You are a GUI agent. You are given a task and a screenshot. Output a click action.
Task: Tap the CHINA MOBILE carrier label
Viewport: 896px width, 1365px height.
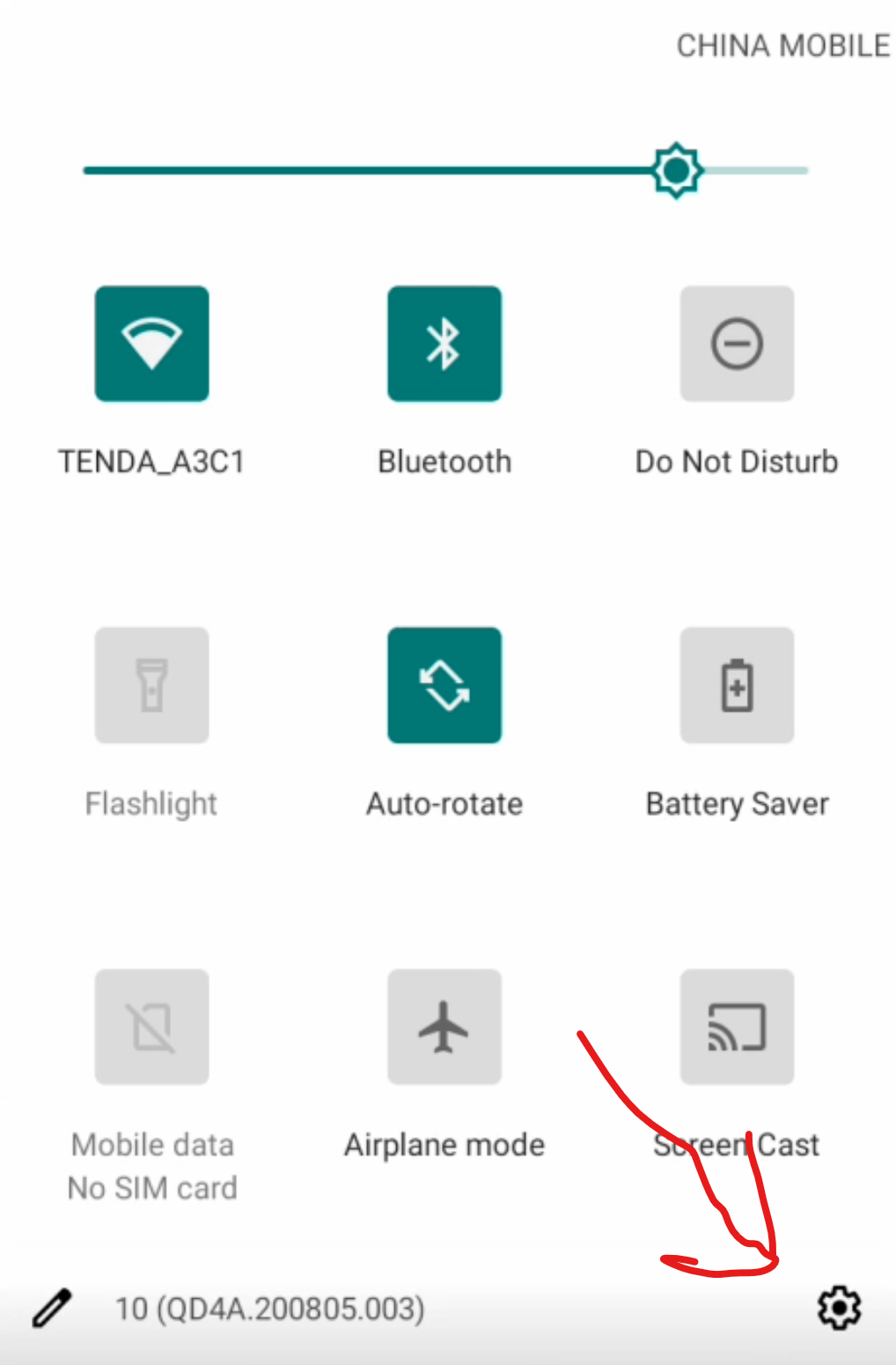pyautogui.click(x=782, y=45)
